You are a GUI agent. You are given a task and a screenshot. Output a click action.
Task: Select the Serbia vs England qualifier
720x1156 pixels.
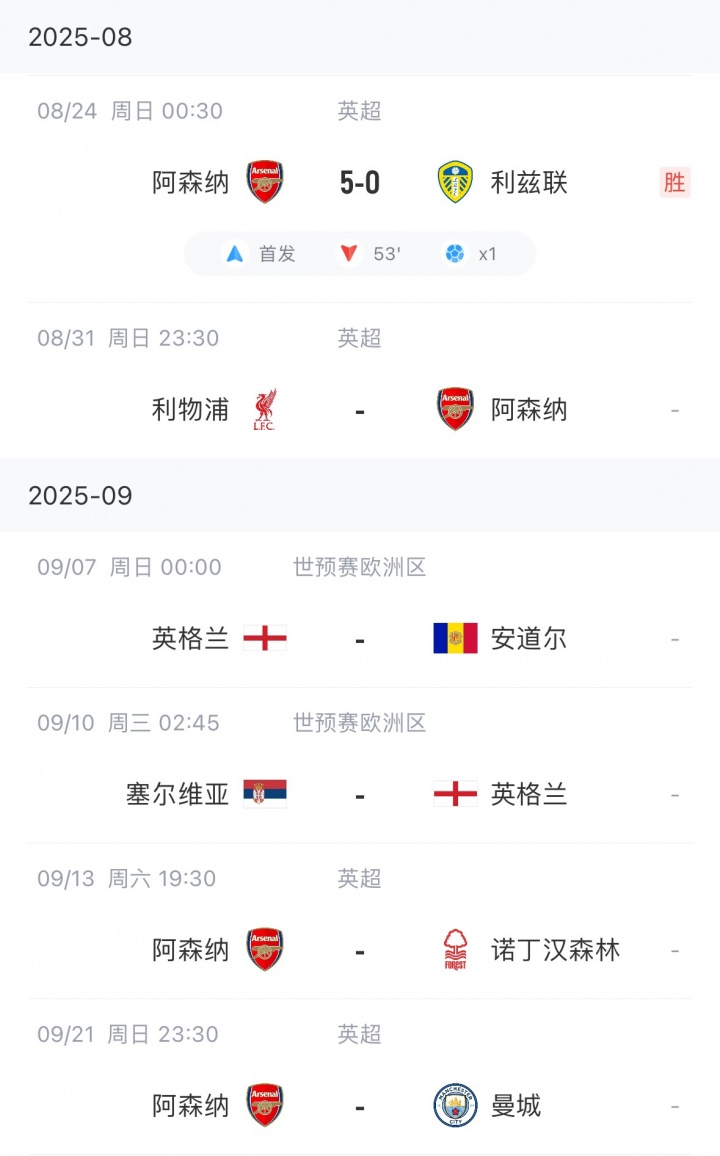point(359,794)
